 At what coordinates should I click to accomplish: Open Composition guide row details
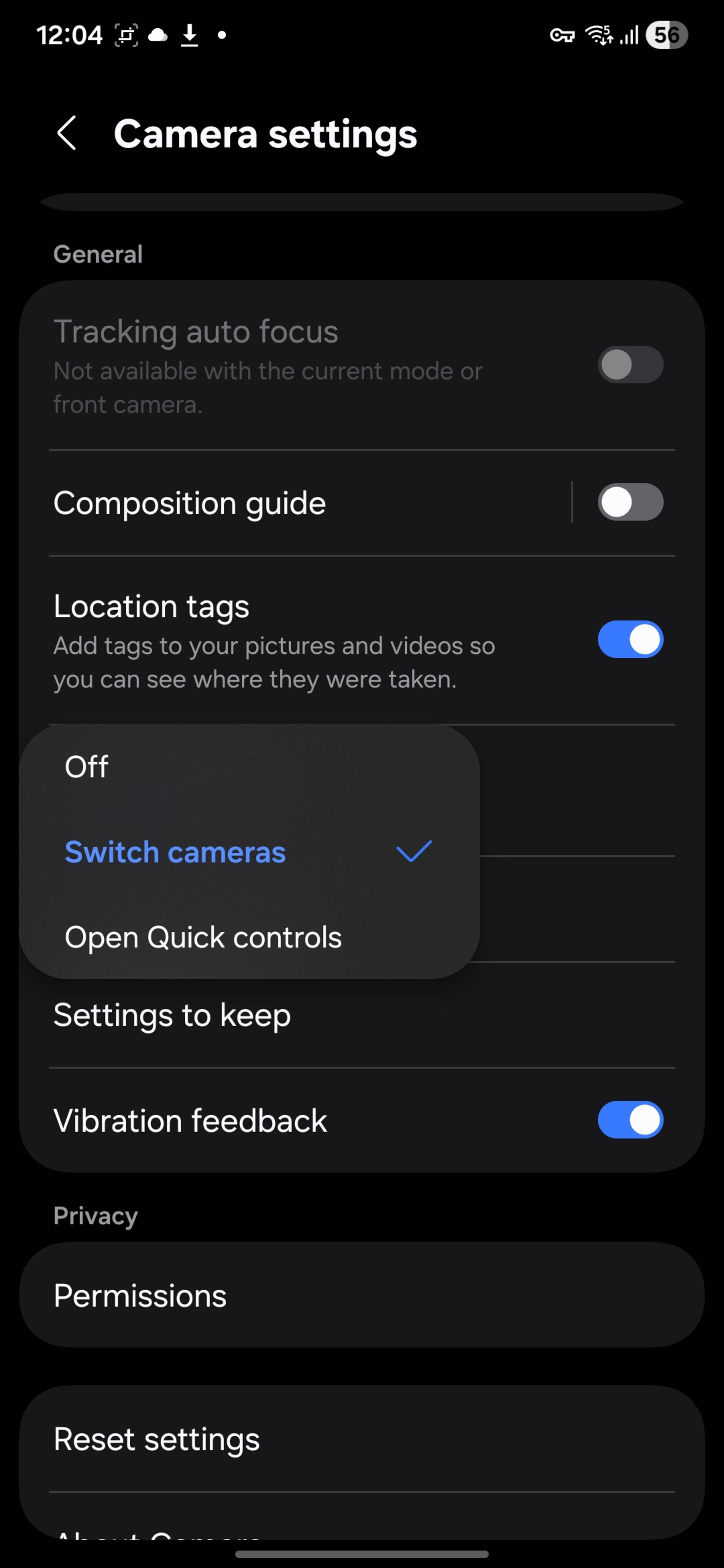[x=295, y=503]
